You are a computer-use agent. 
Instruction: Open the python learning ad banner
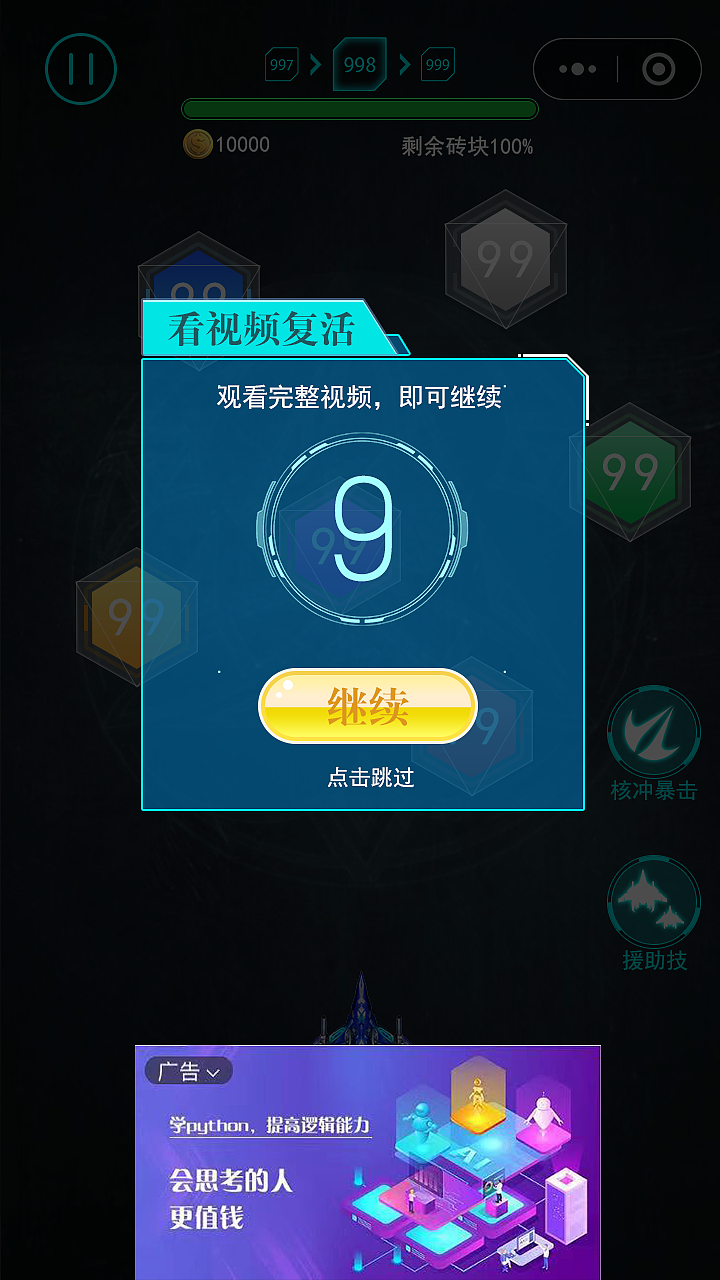coord(368,1162)
